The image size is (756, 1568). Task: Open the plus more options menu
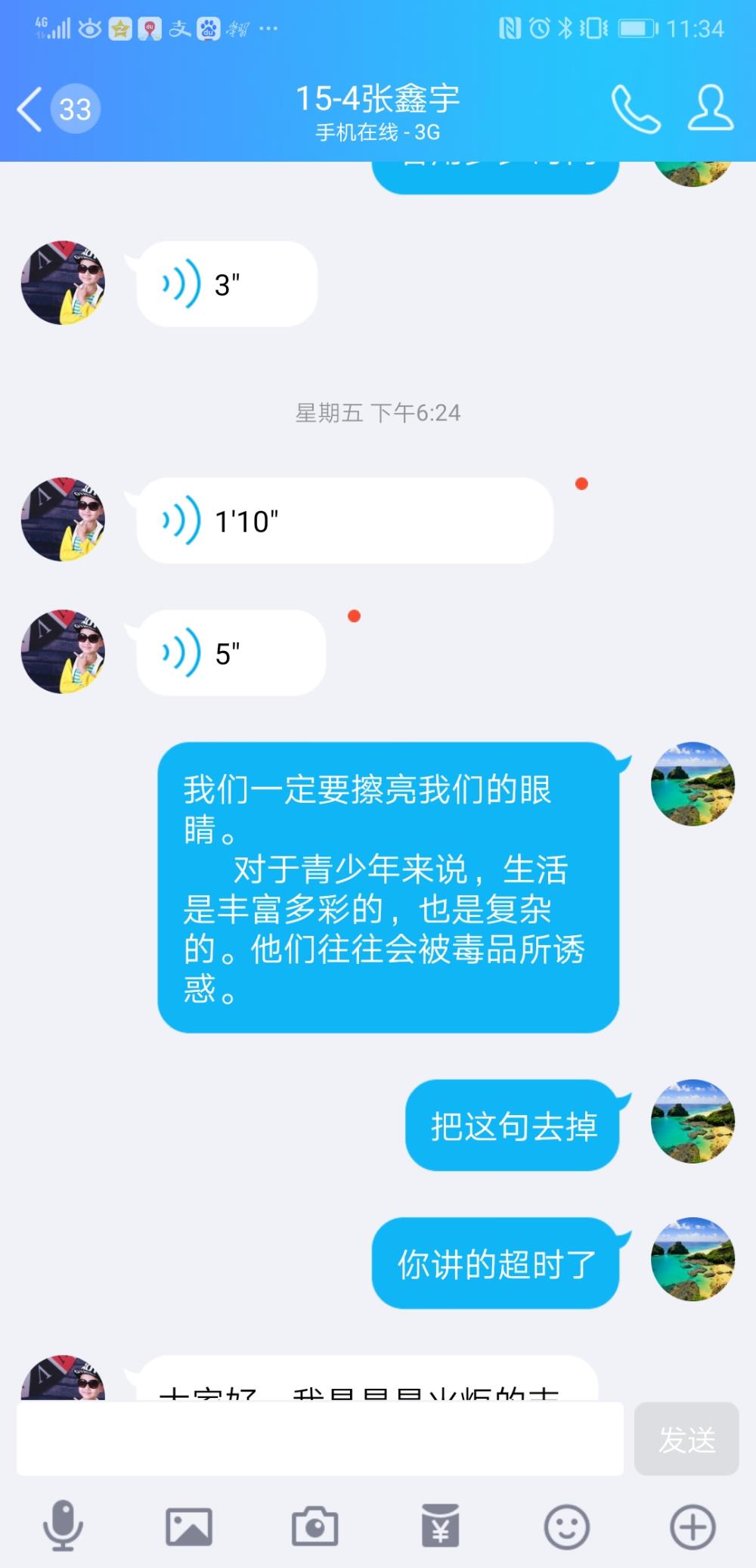692,1526
